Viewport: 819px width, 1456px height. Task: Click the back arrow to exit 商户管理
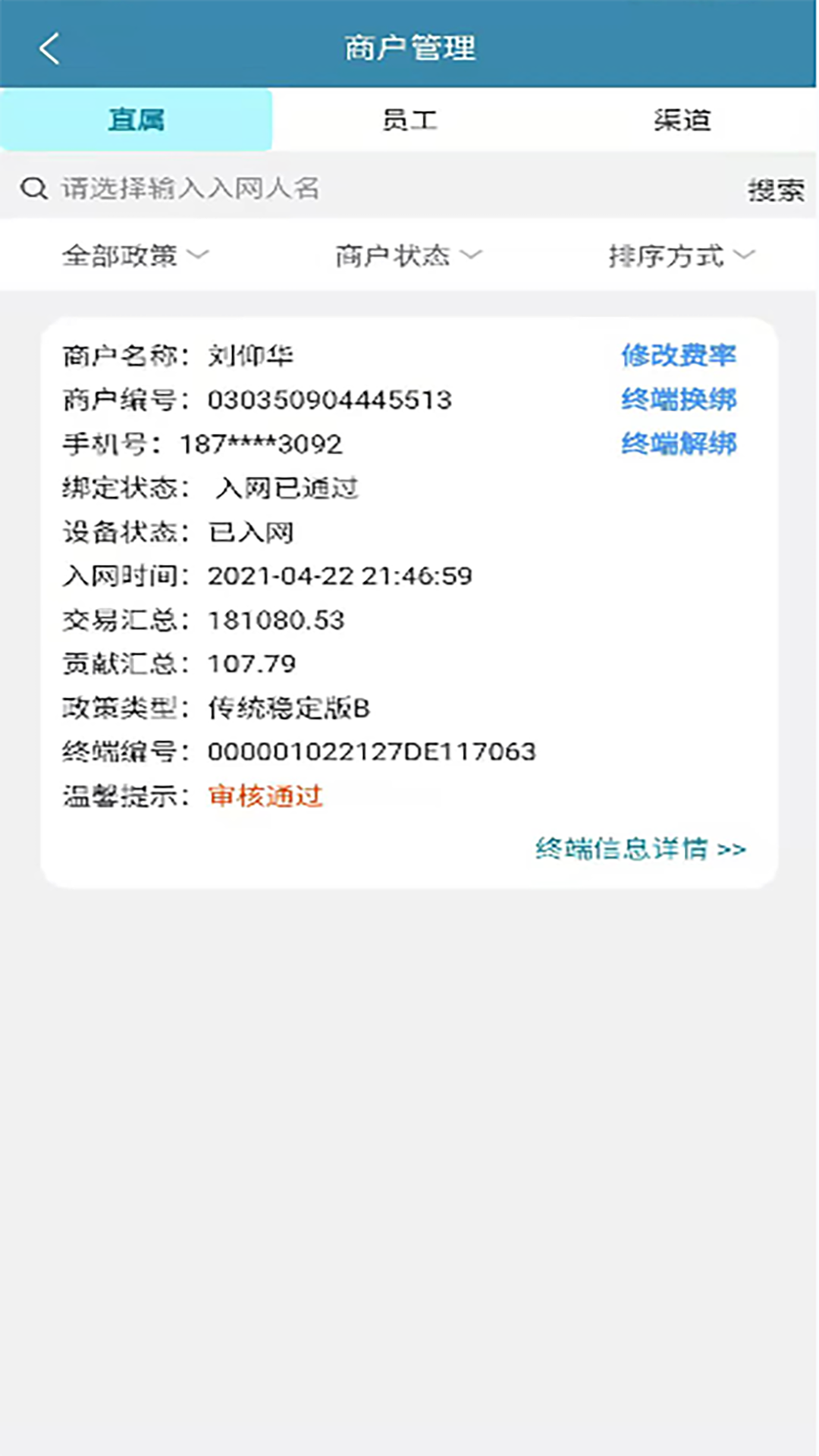coord(49,48)
